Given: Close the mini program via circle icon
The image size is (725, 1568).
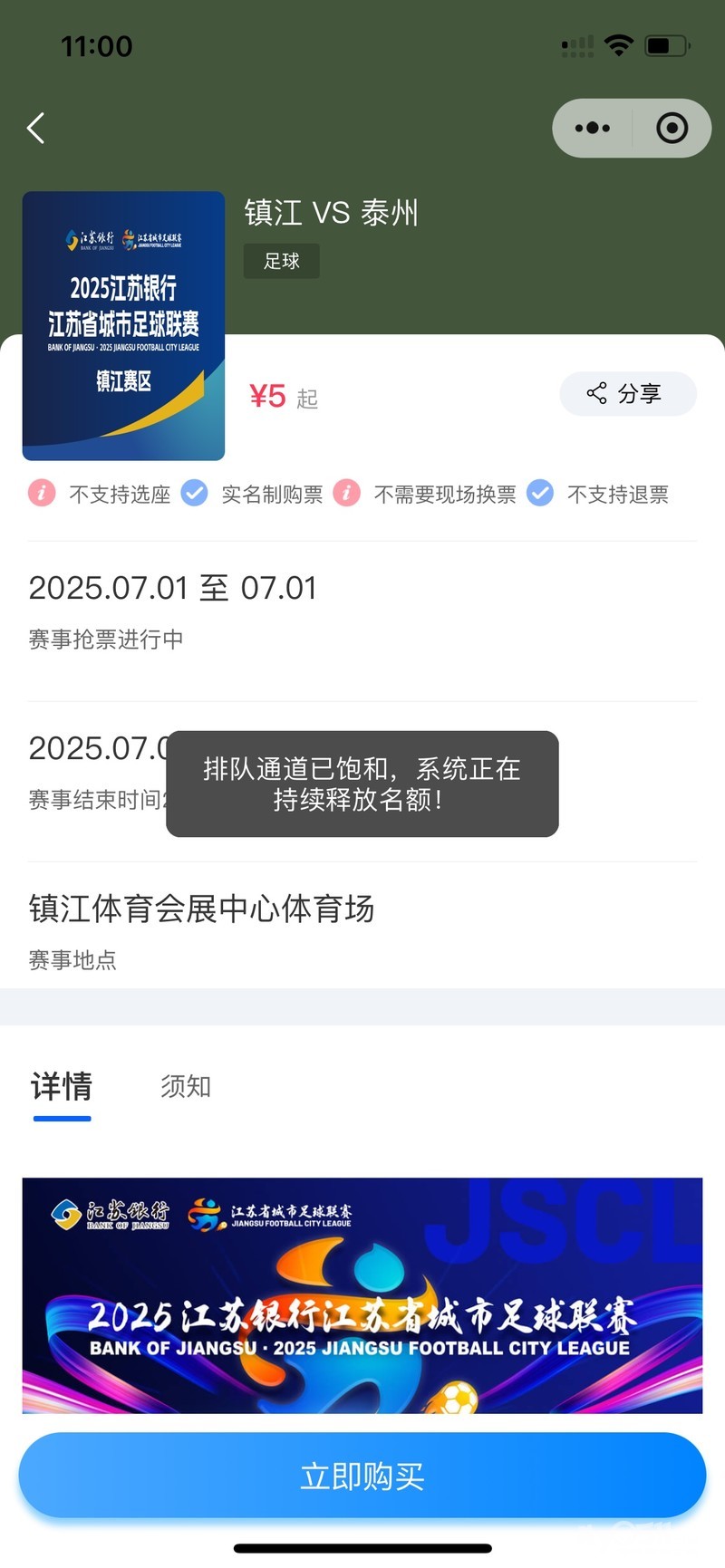Looking at the screenshot, I should tap(672, 129).
